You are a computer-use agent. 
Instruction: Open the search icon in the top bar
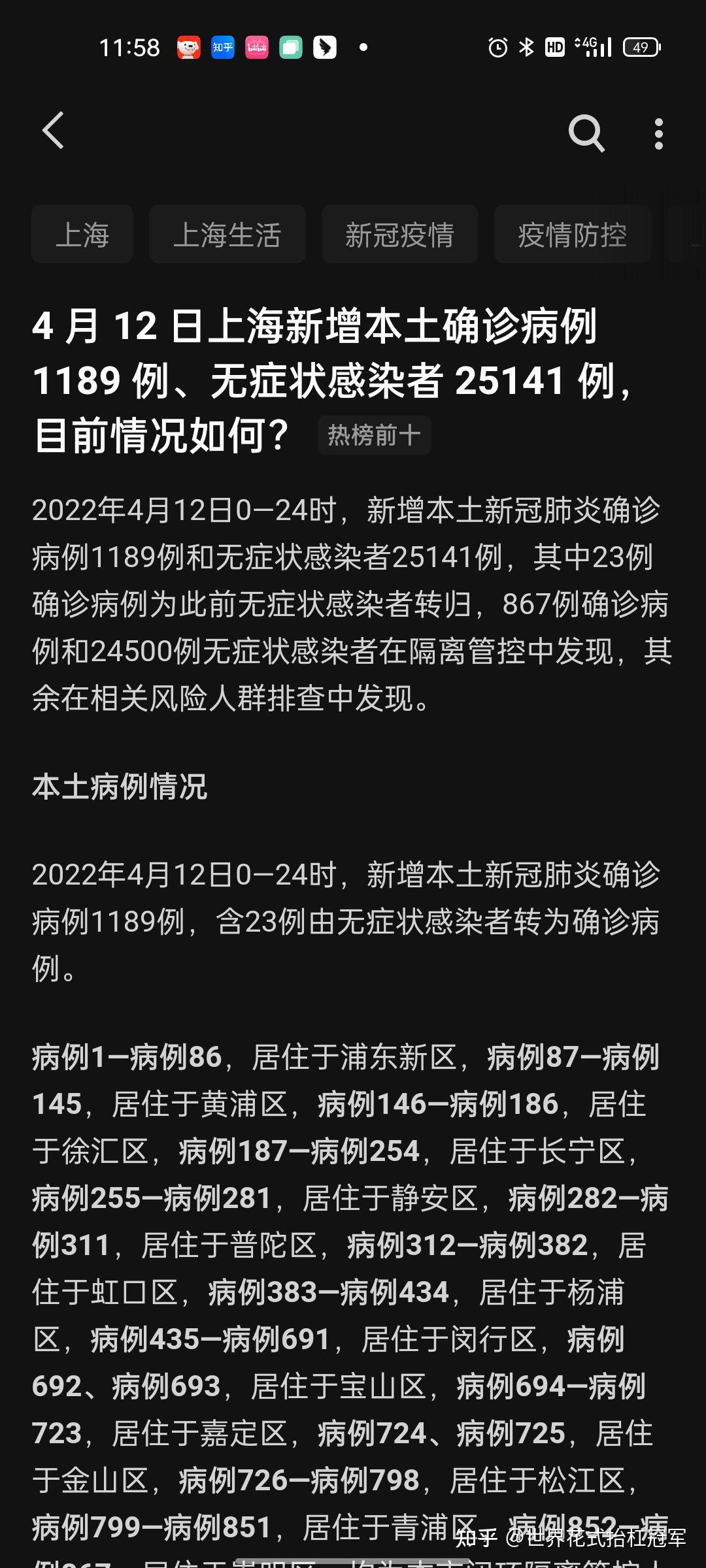(586, 133)
